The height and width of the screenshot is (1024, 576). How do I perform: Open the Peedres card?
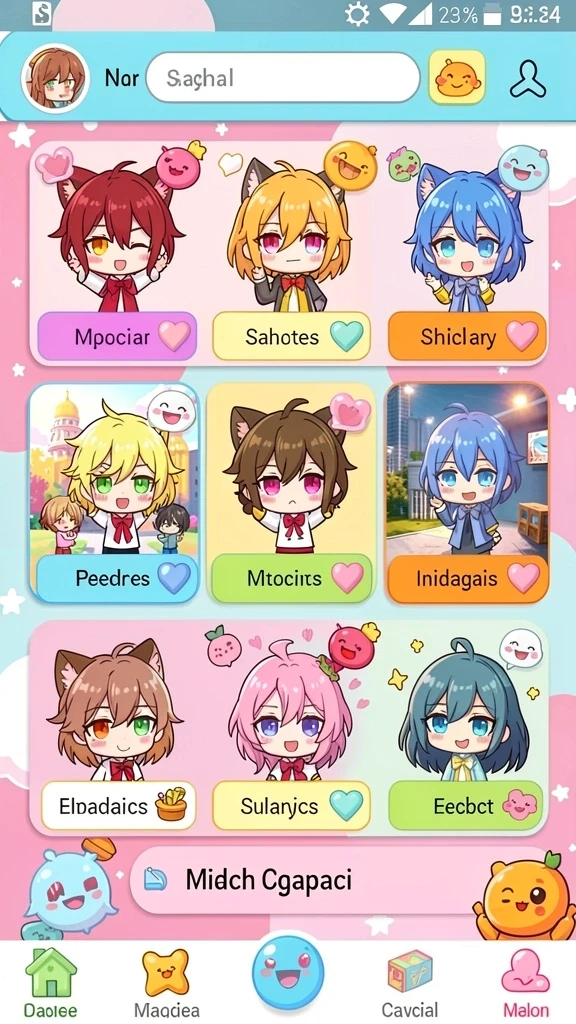coord(114,493)
